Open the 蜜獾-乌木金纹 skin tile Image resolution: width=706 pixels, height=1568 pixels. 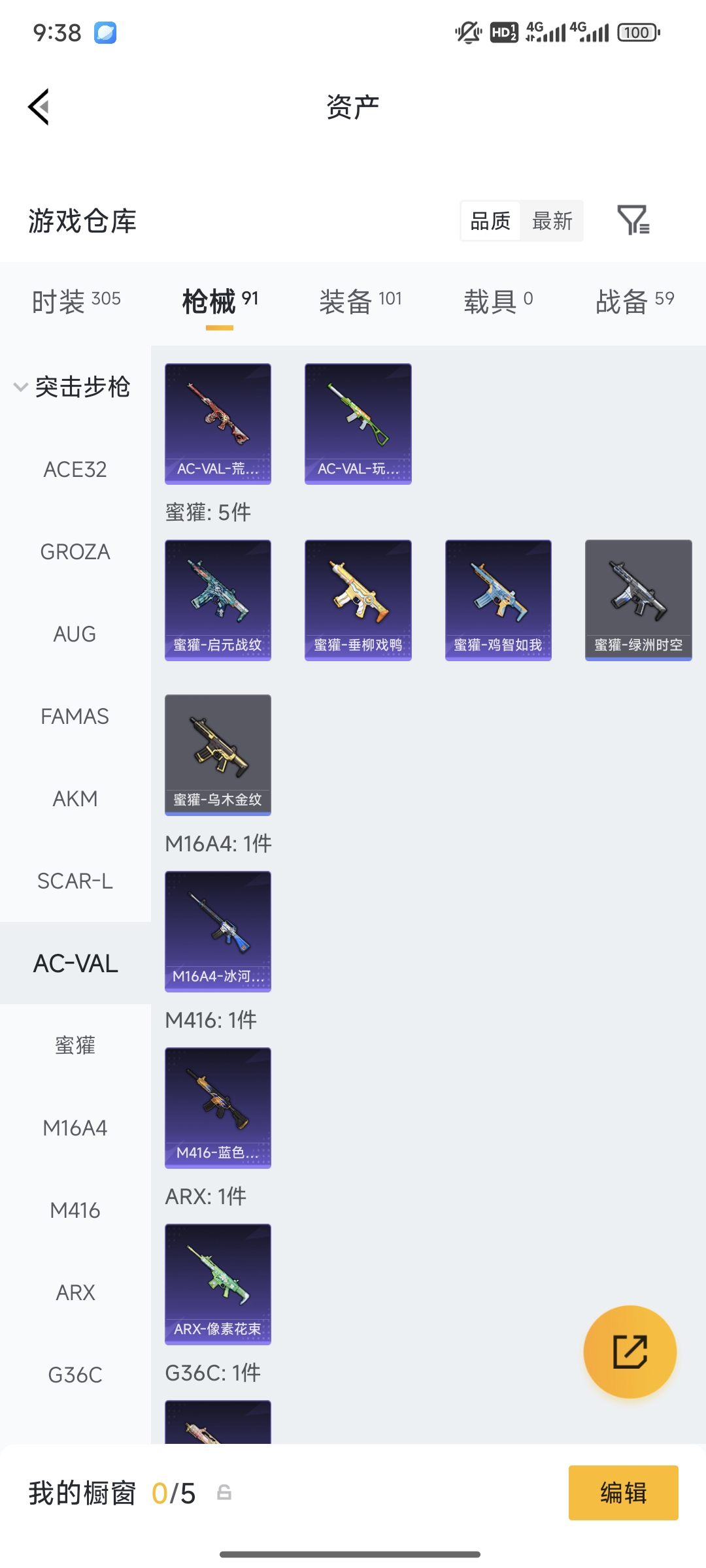[218, 755]
